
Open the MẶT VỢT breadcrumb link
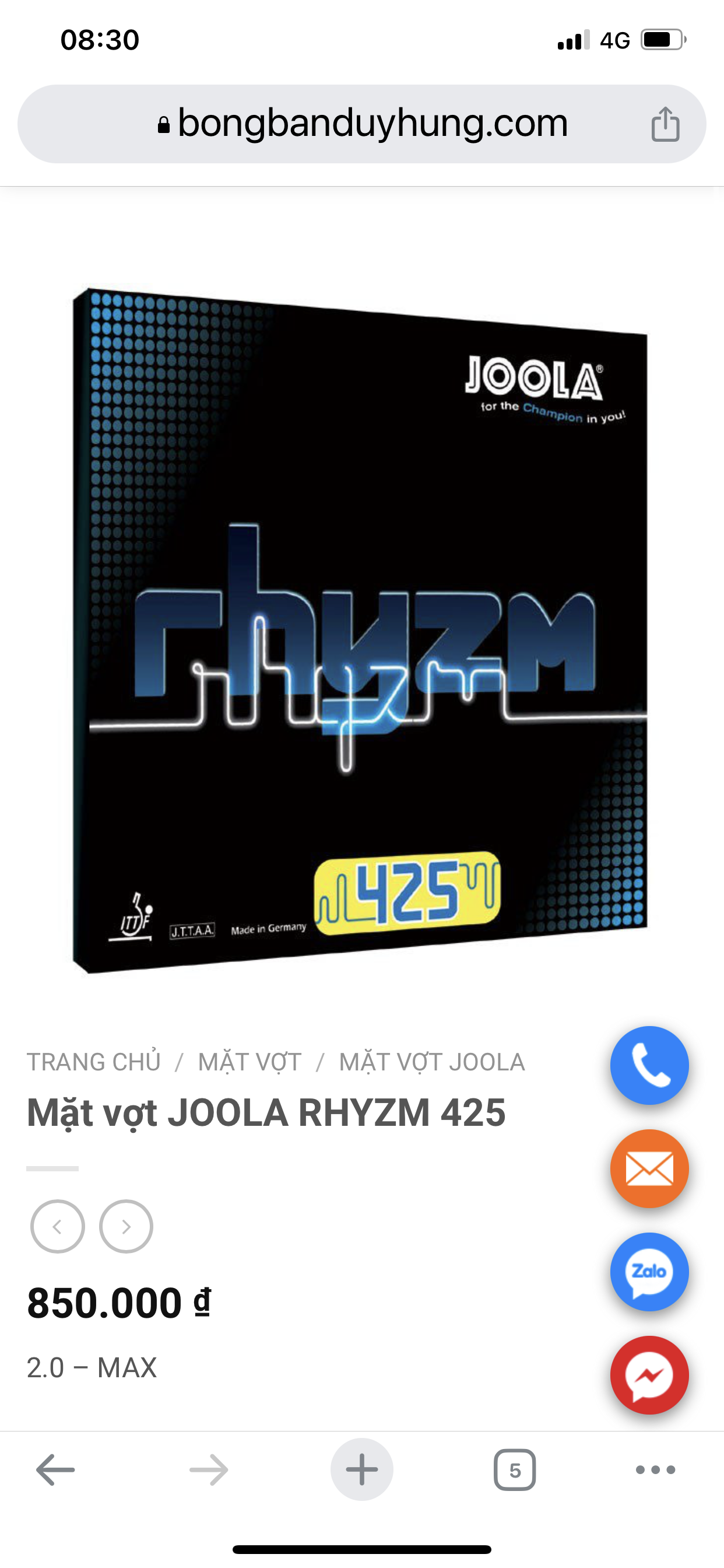tap(249, 1062)
